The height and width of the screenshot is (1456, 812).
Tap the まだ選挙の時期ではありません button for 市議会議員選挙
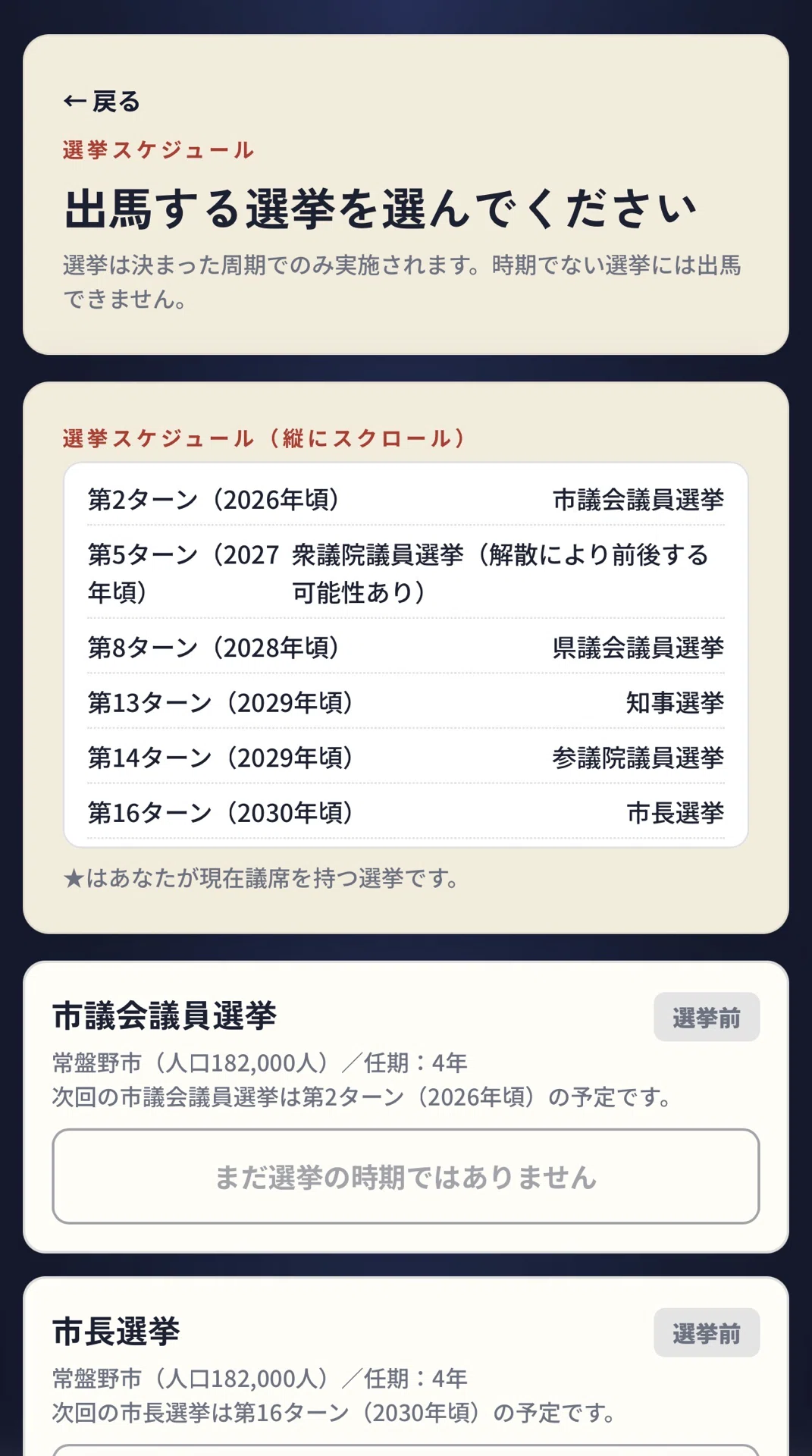[406, 1176]
